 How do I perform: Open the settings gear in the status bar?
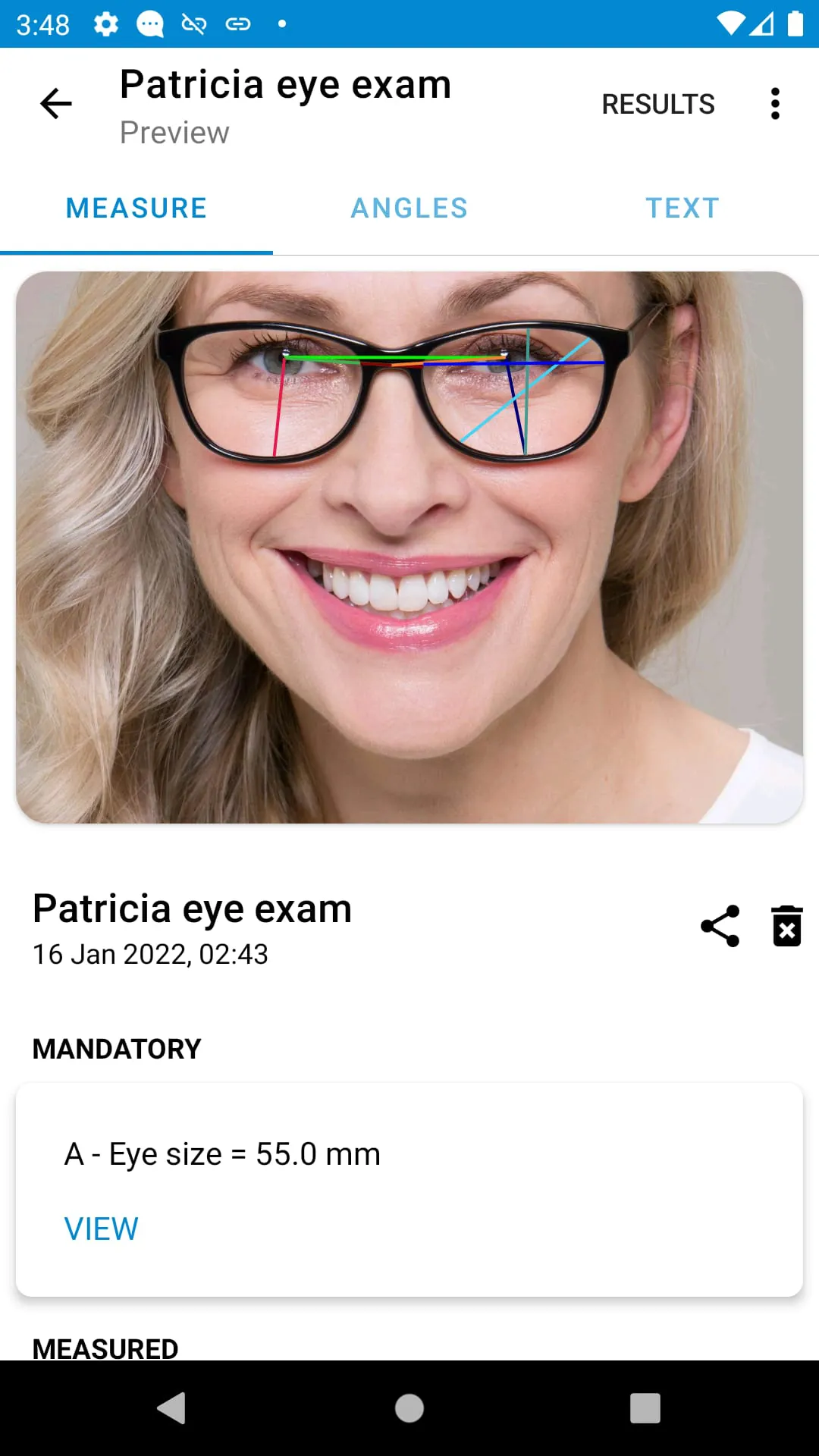pos(105,24)
